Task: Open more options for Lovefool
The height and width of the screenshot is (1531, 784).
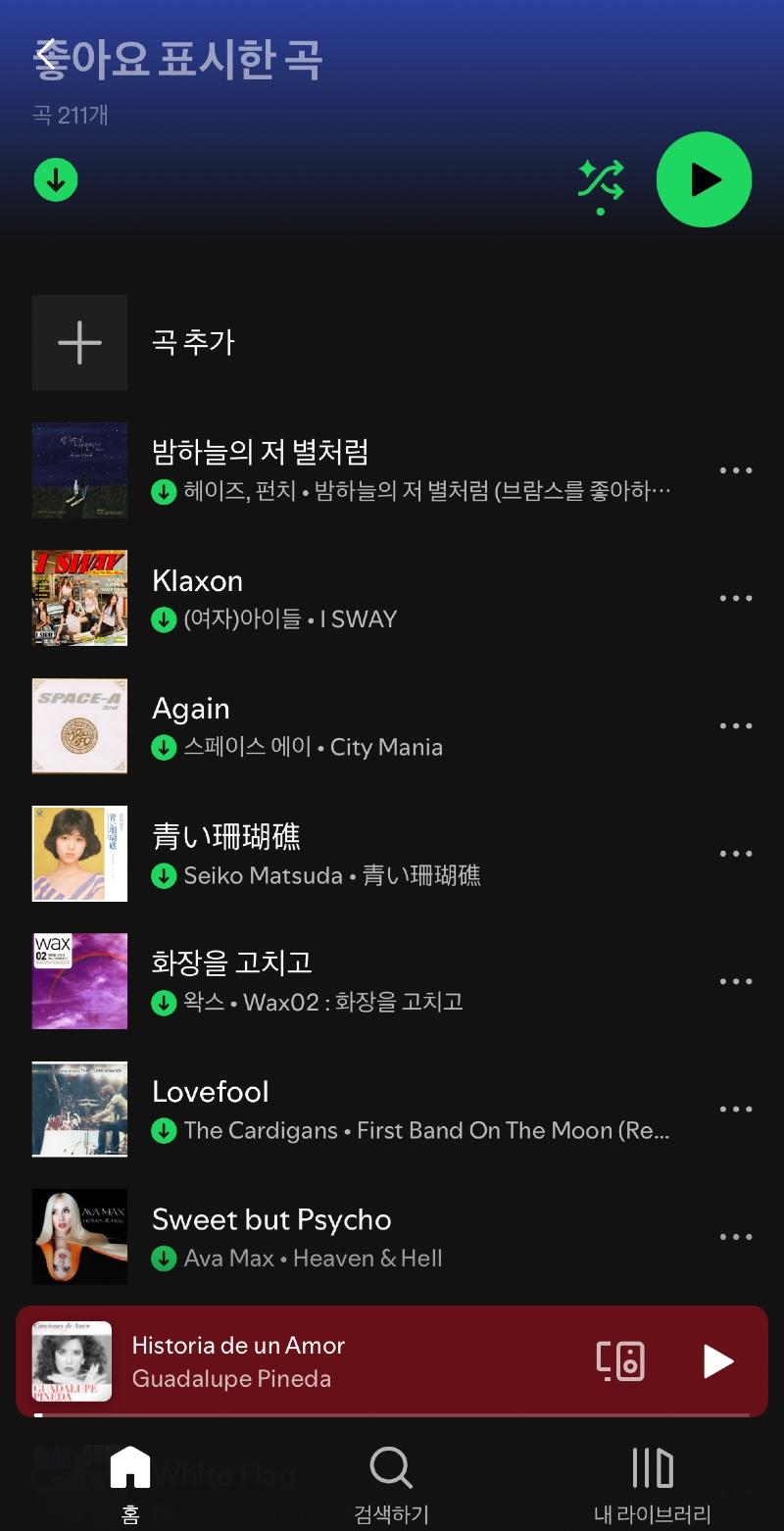Action: point(735,1110)
